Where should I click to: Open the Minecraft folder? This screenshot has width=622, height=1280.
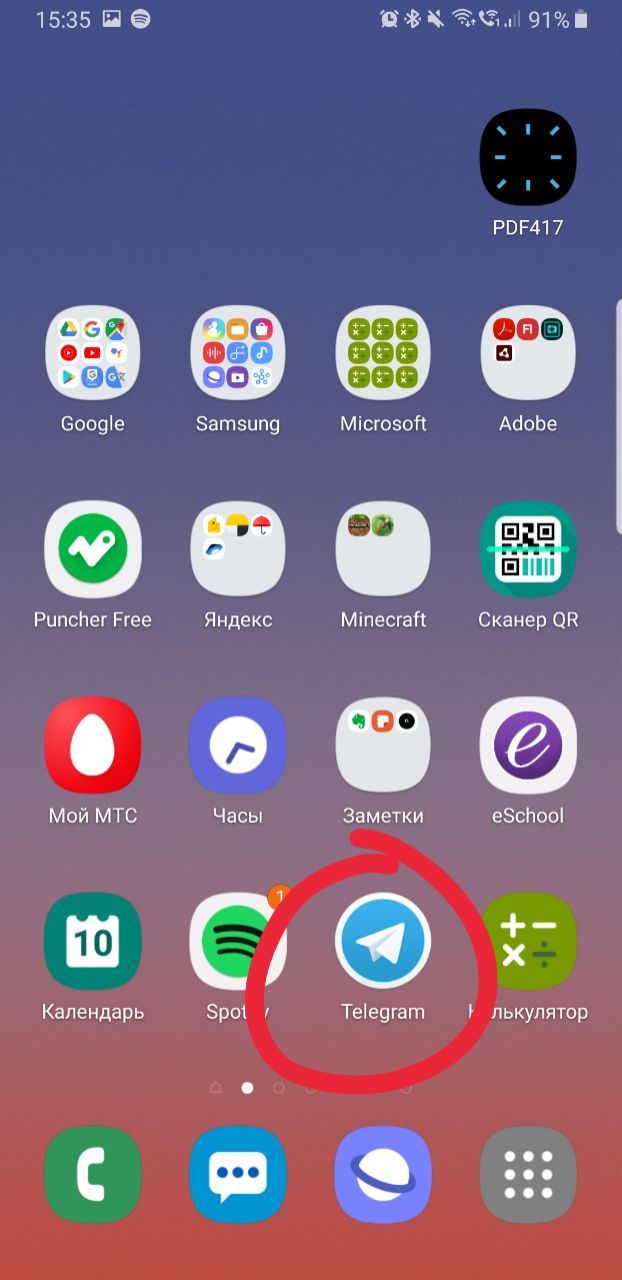tap(383, 549)
